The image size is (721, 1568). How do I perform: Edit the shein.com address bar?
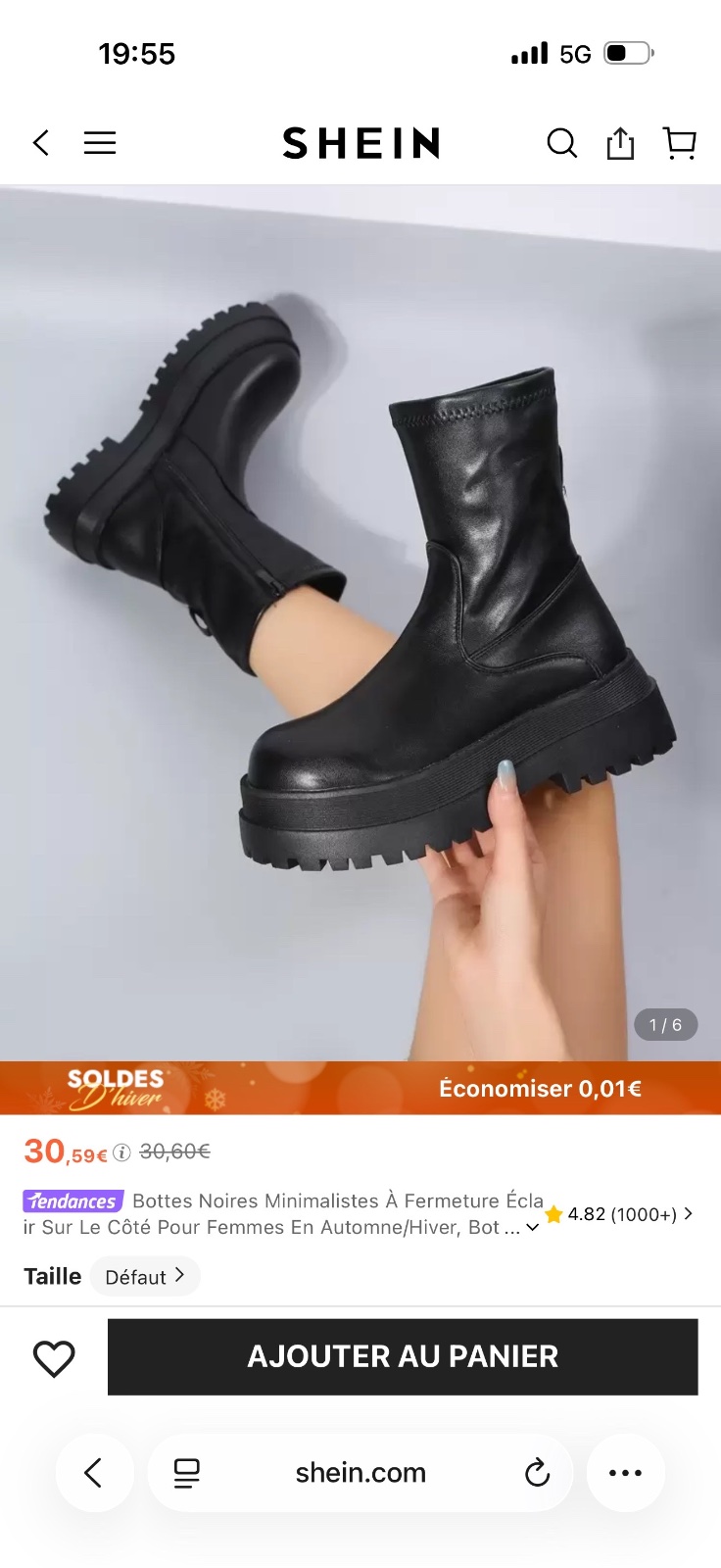(x=360, y=1472)
